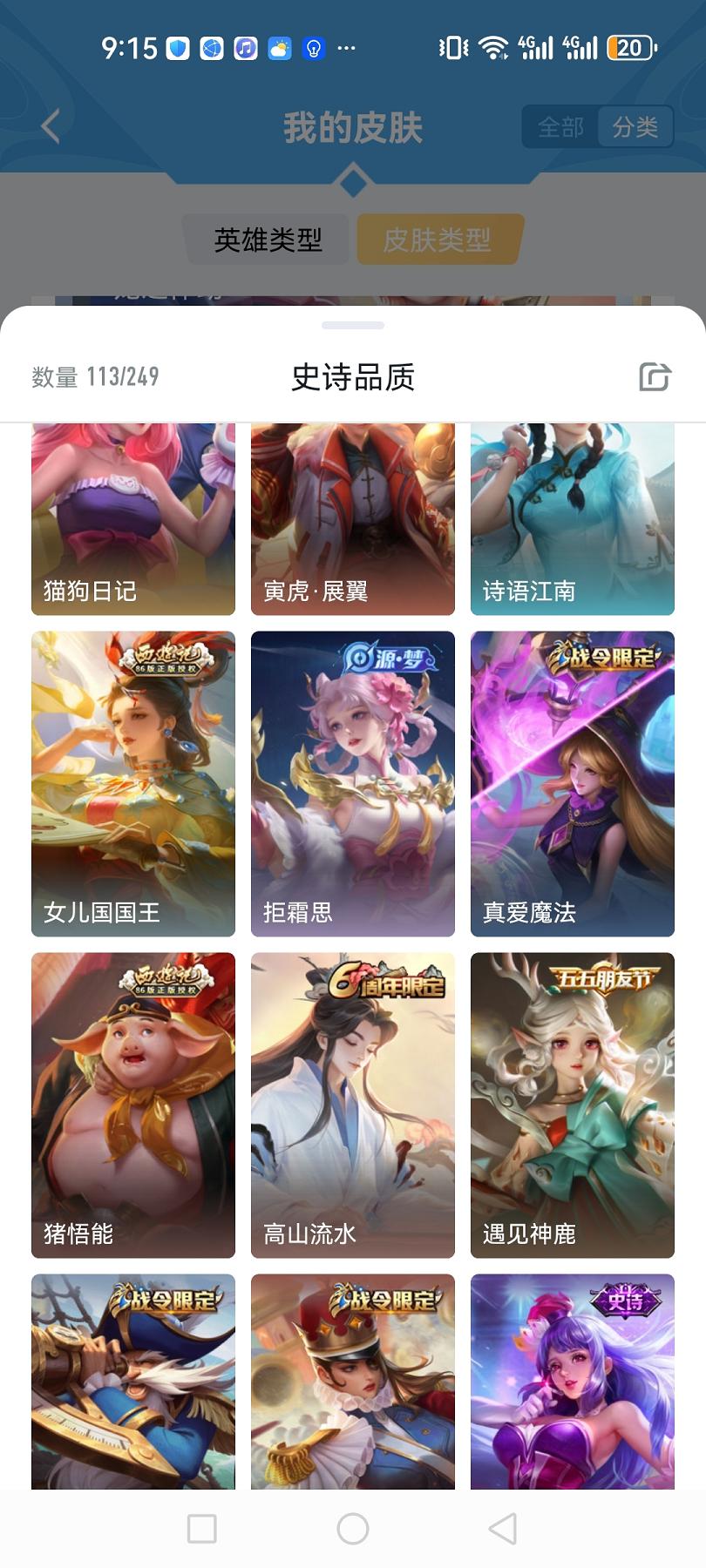The image size is (706, 1568).
Task: Switch to the 全部 view
Action: (560, 127)
